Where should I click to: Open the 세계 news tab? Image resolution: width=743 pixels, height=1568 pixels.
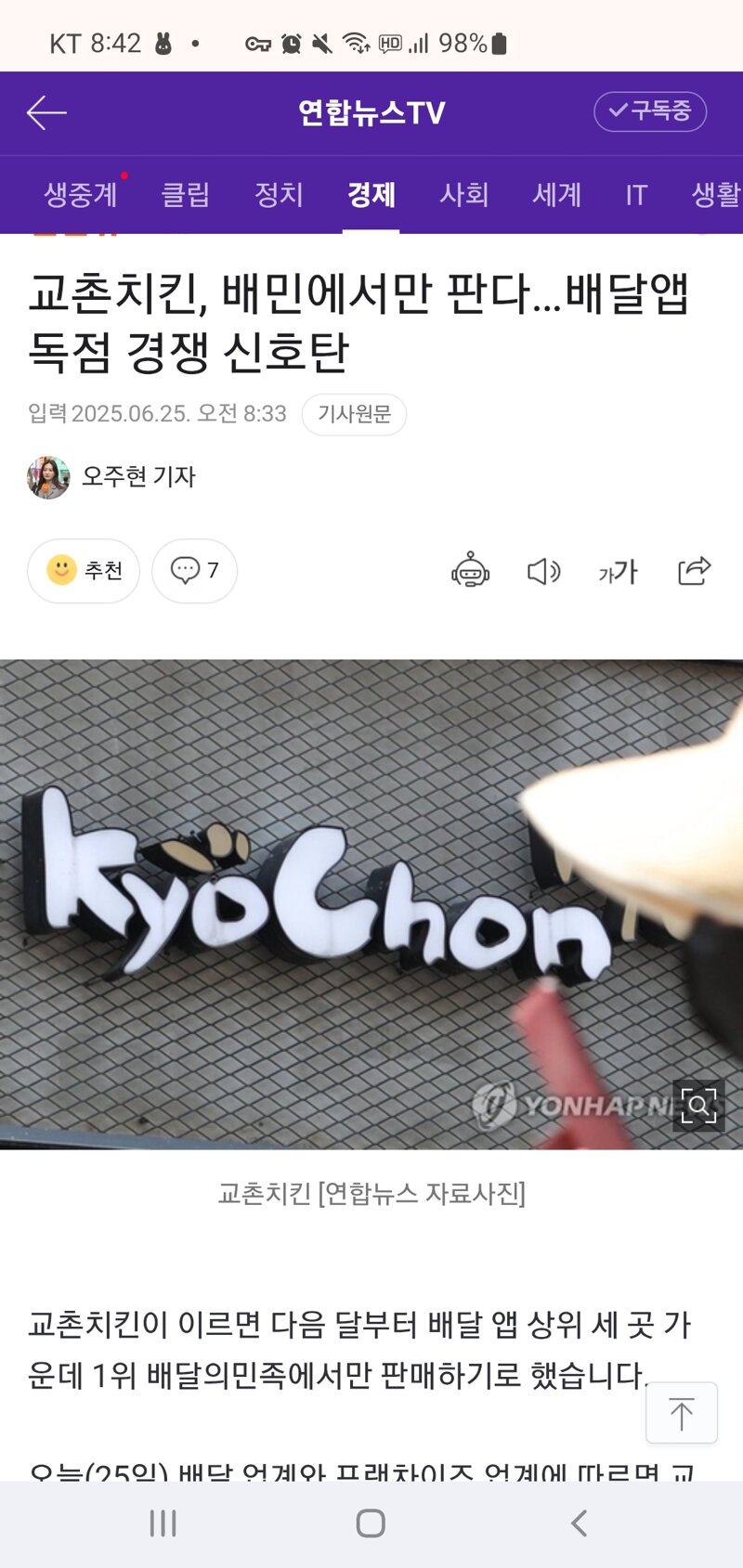[x=557, y=194]
